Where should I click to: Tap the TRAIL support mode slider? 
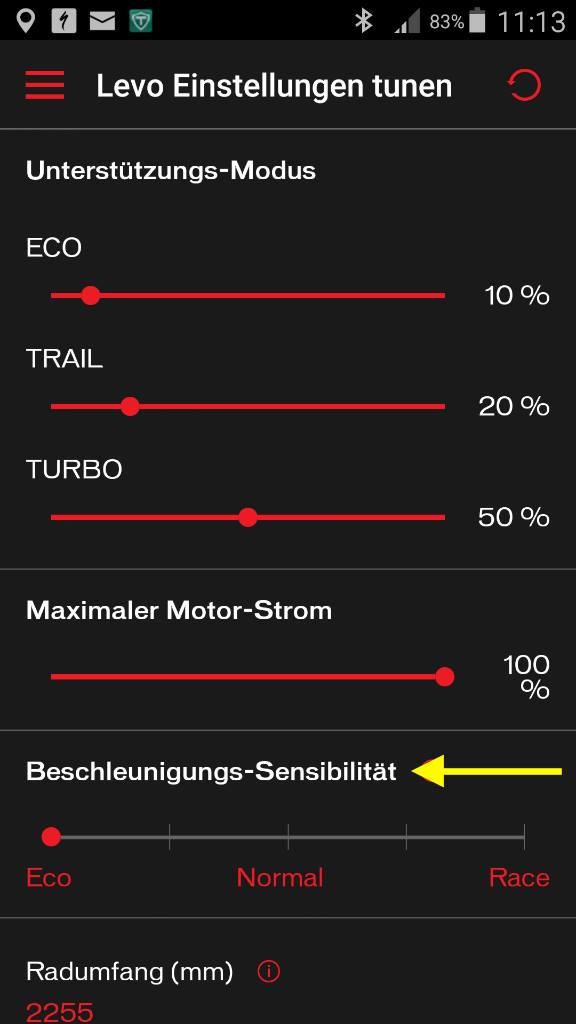[248, 406]
